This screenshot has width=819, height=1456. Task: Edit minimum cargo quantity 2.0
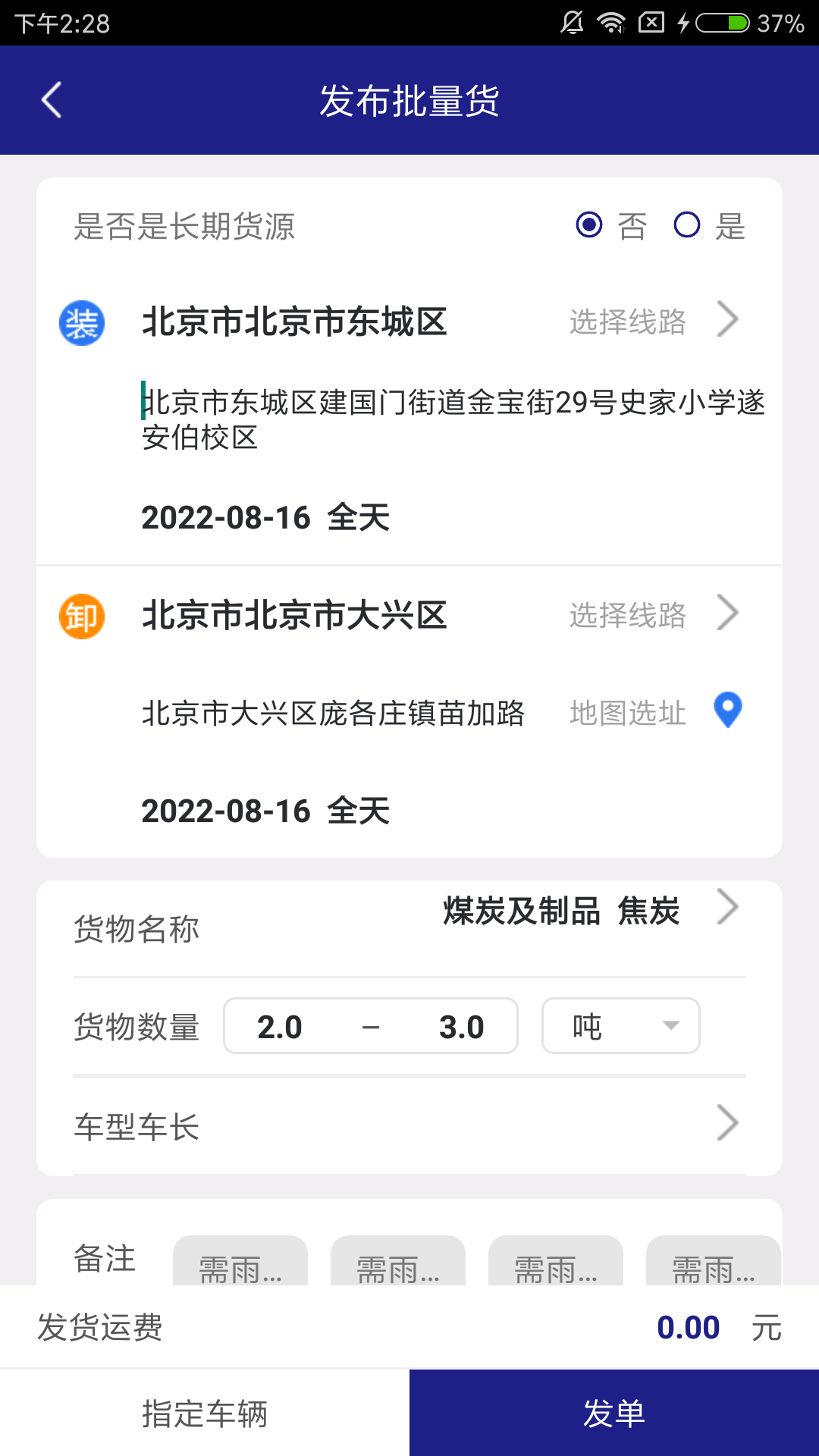pyautogui.click(x=280, y=1027)
